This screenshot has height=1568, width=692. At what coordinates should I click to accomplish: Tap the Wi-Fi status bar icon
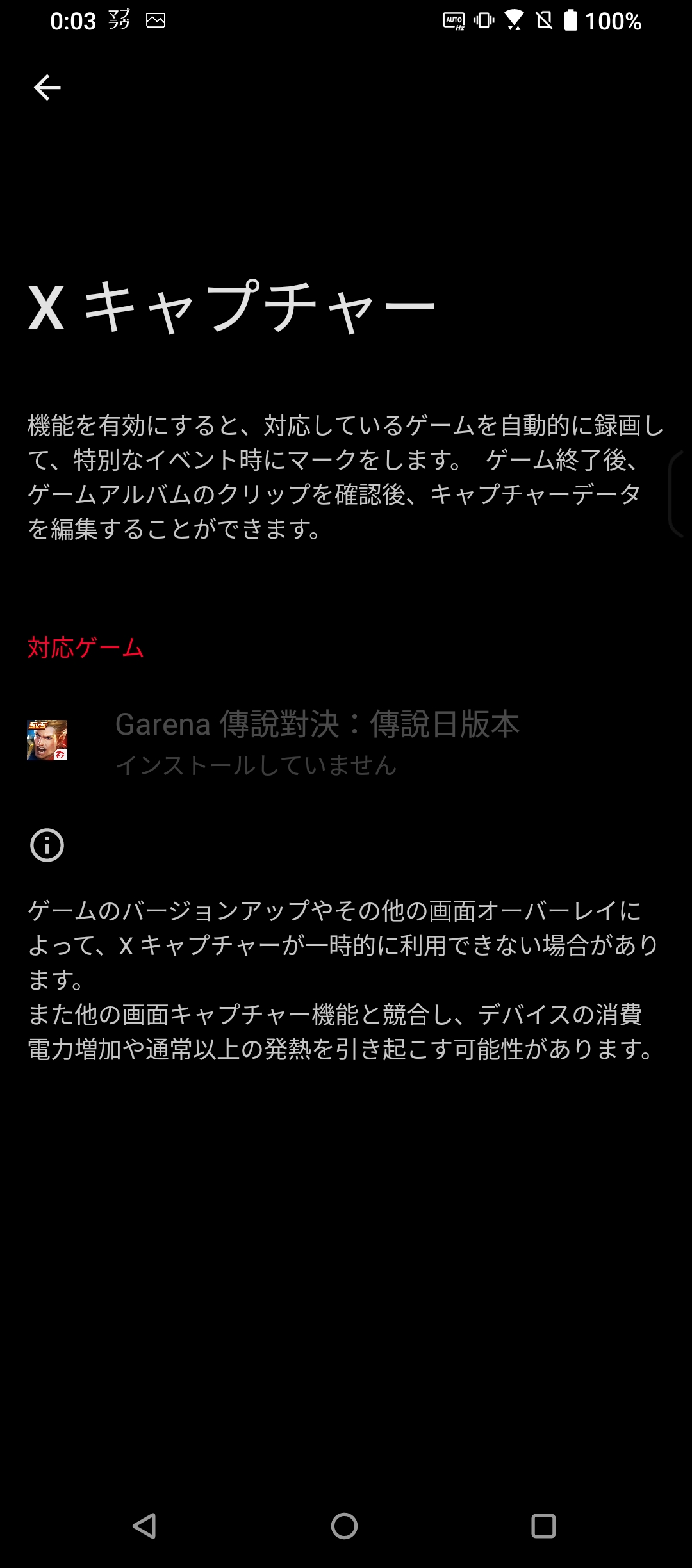tap(513, 21)
